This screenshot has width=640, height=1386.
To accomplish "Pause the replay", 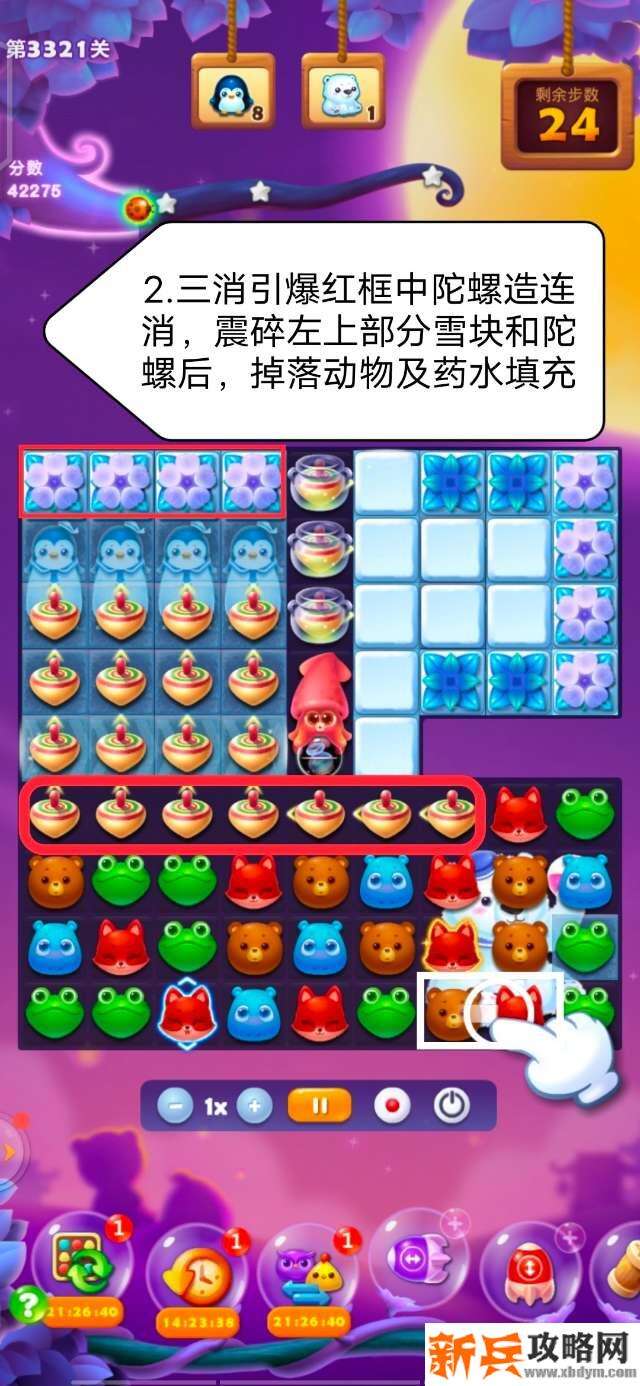I will 320,1107.
